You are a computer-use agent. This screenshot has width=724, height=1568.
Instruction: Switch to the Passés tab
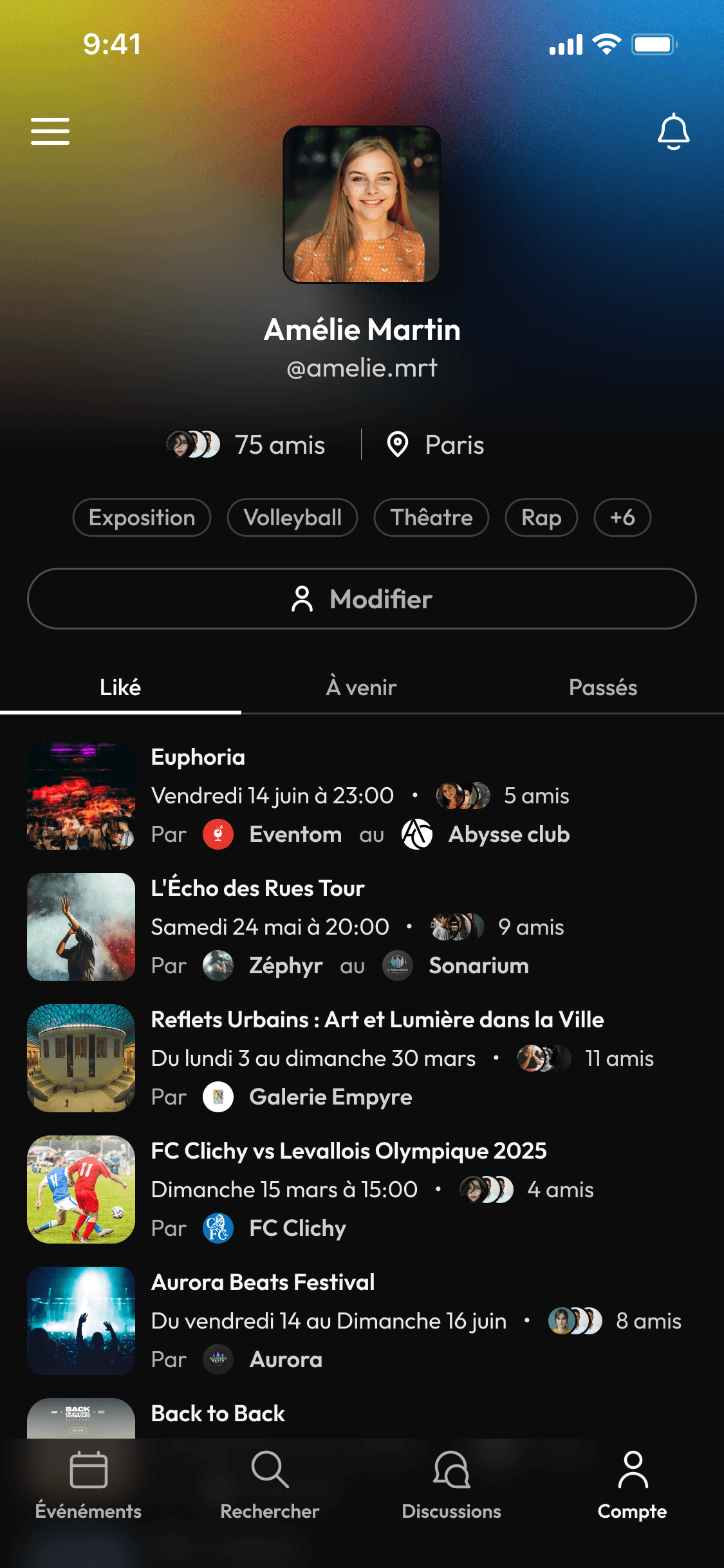(603, 687)
